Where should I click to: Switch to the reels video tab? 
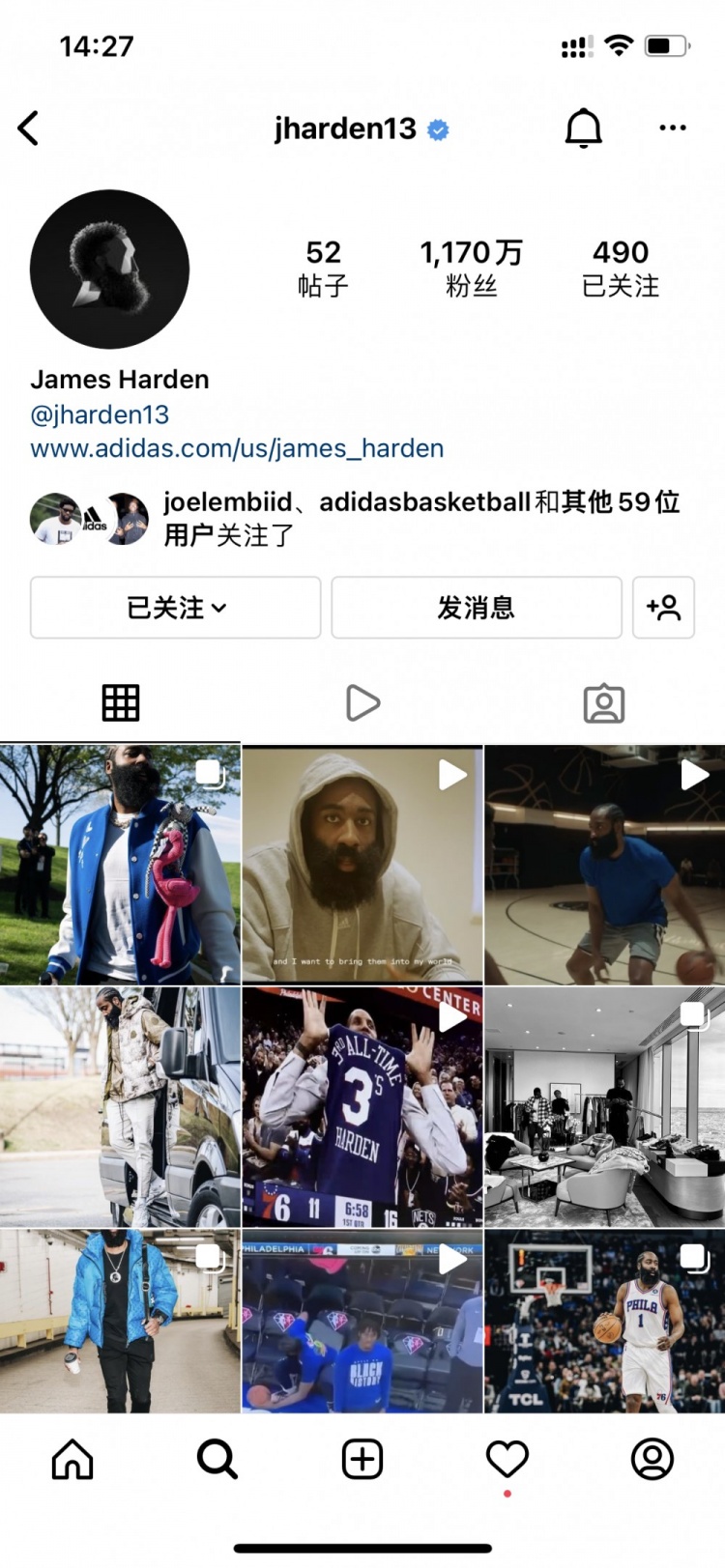pyautogui.click(x=362, y=702)
